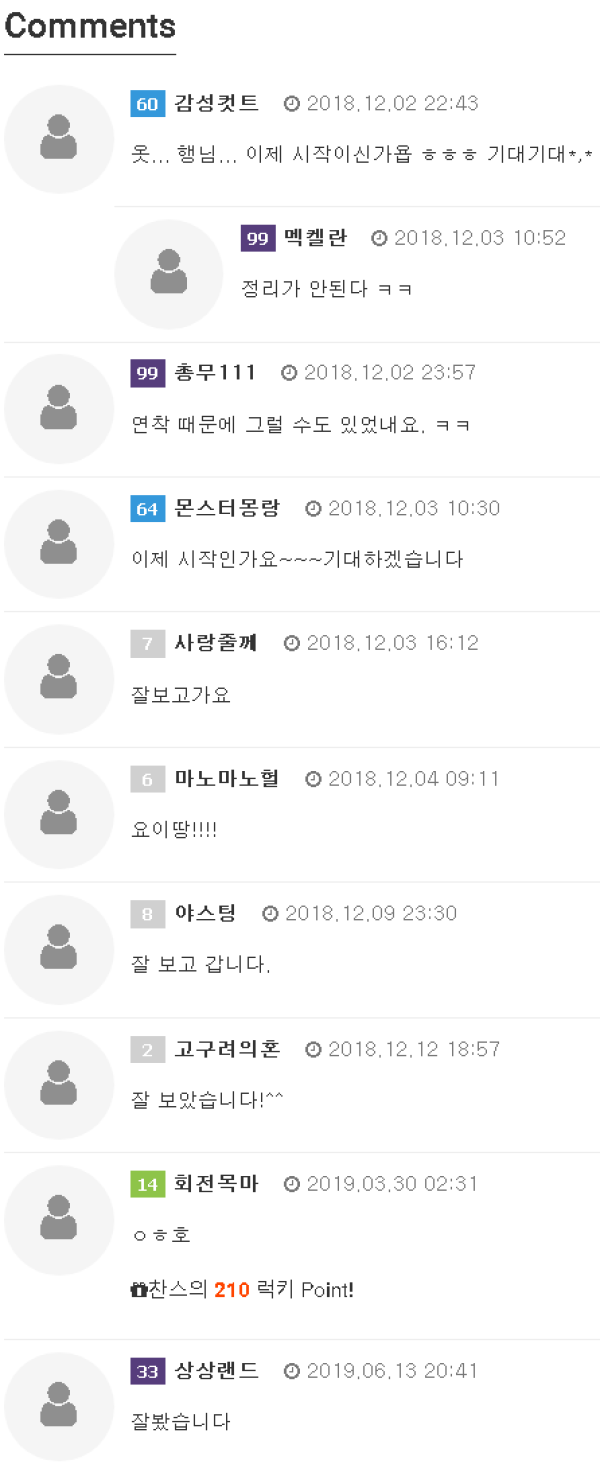Open 감성컷트's profile menu
Screen dimensions: 600x1468
click(x=216, y=103)
